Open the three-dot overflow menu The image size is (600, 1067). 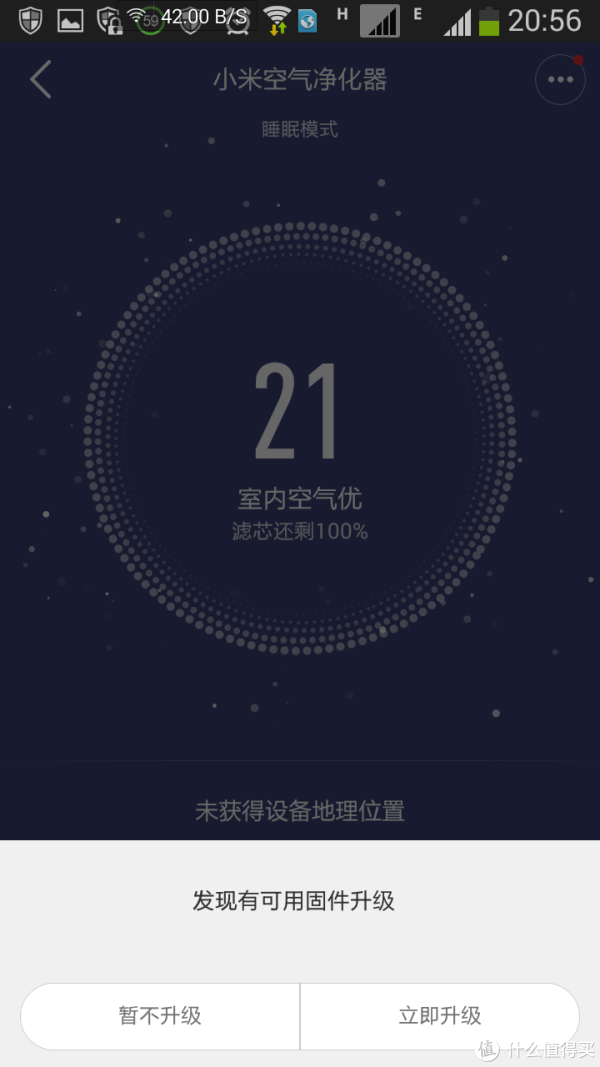(560, 80)
